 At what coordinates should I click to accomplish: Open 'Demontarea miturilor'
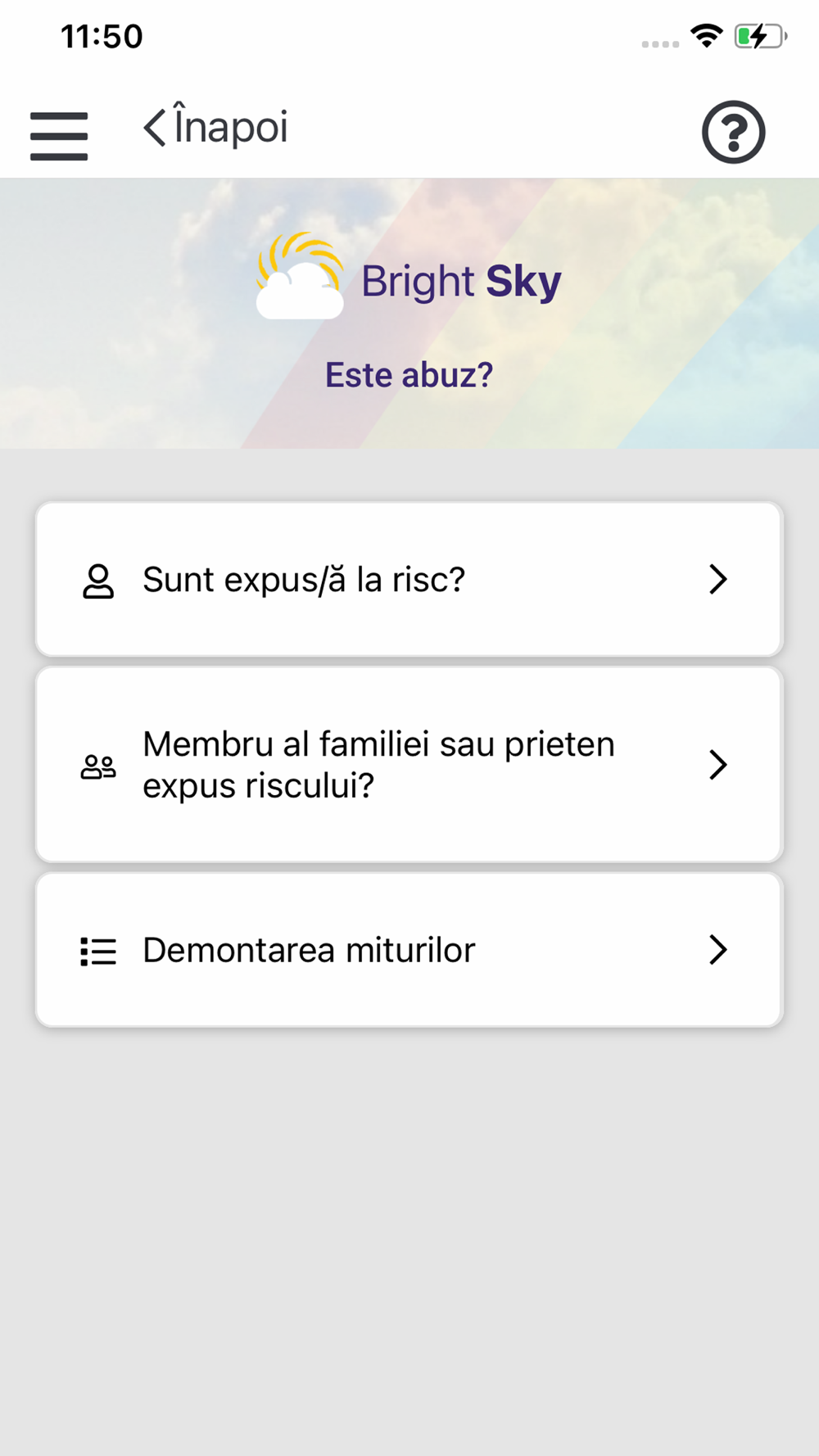[409, 950]
